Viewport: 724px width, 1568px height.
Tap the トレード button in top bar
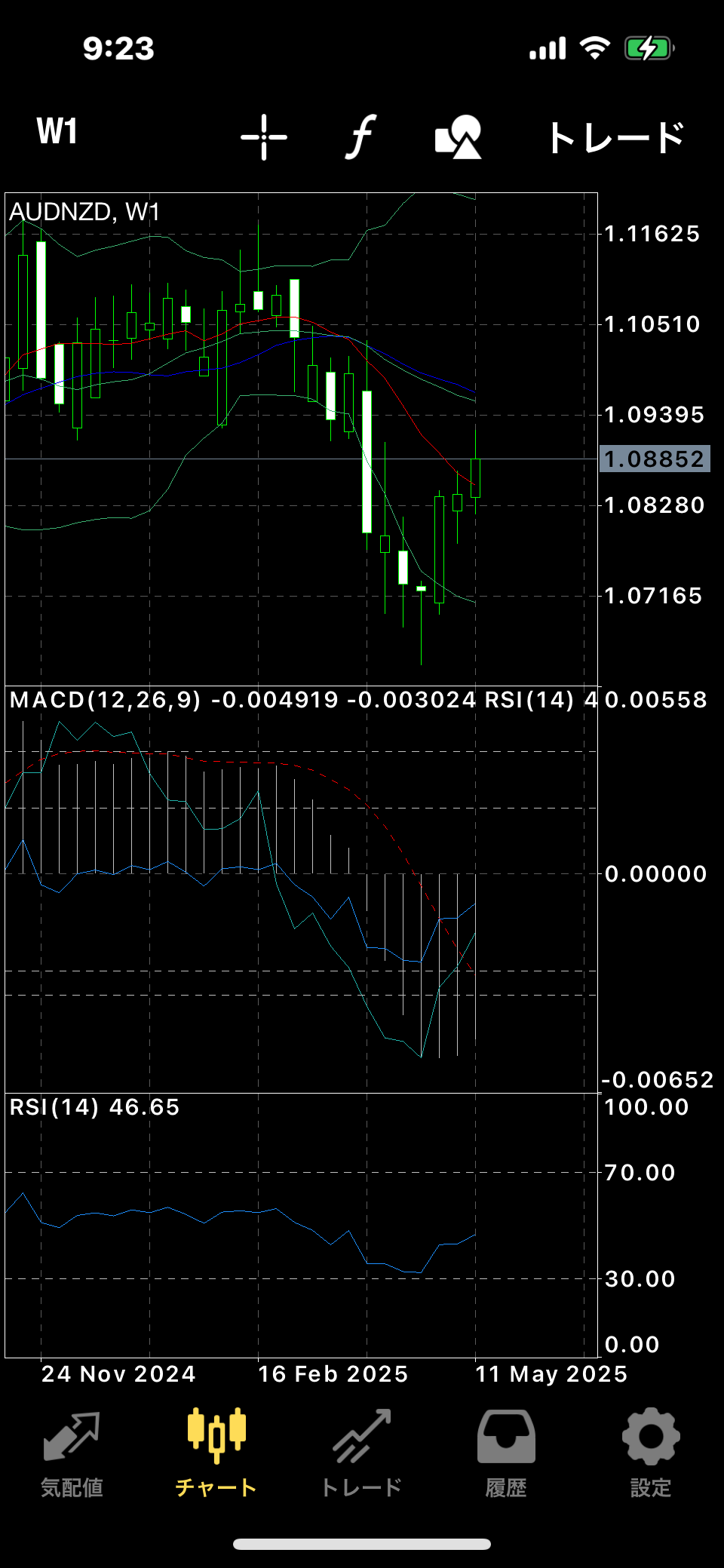616,137
